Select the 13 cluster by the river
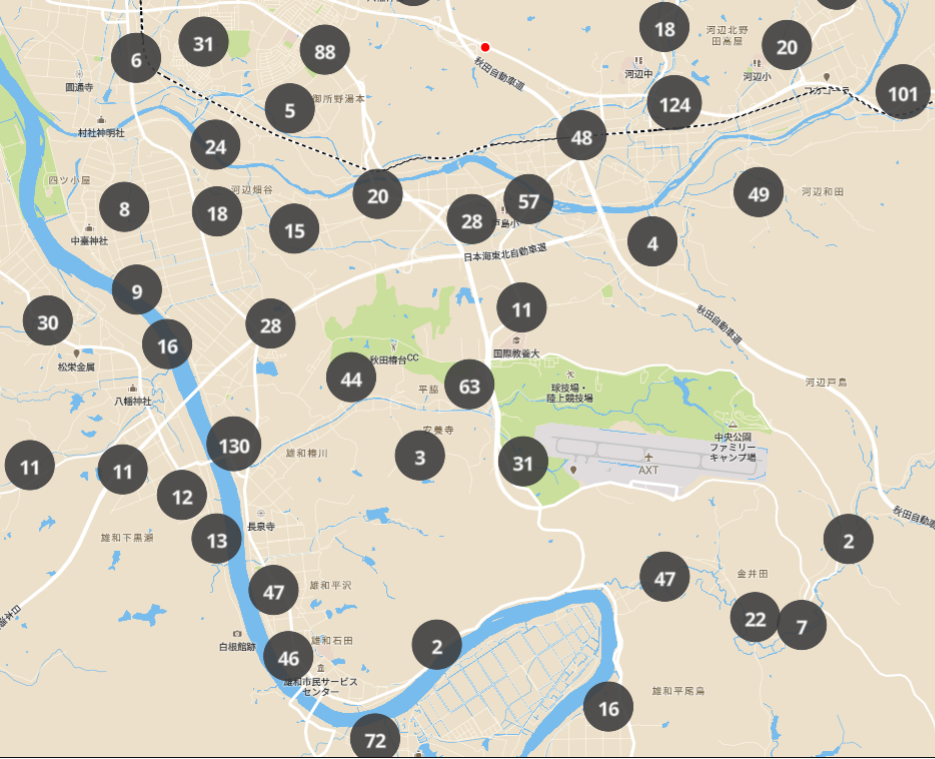Image resolution: width=935 pixels, height=759 pixels. tap(217, 541)
